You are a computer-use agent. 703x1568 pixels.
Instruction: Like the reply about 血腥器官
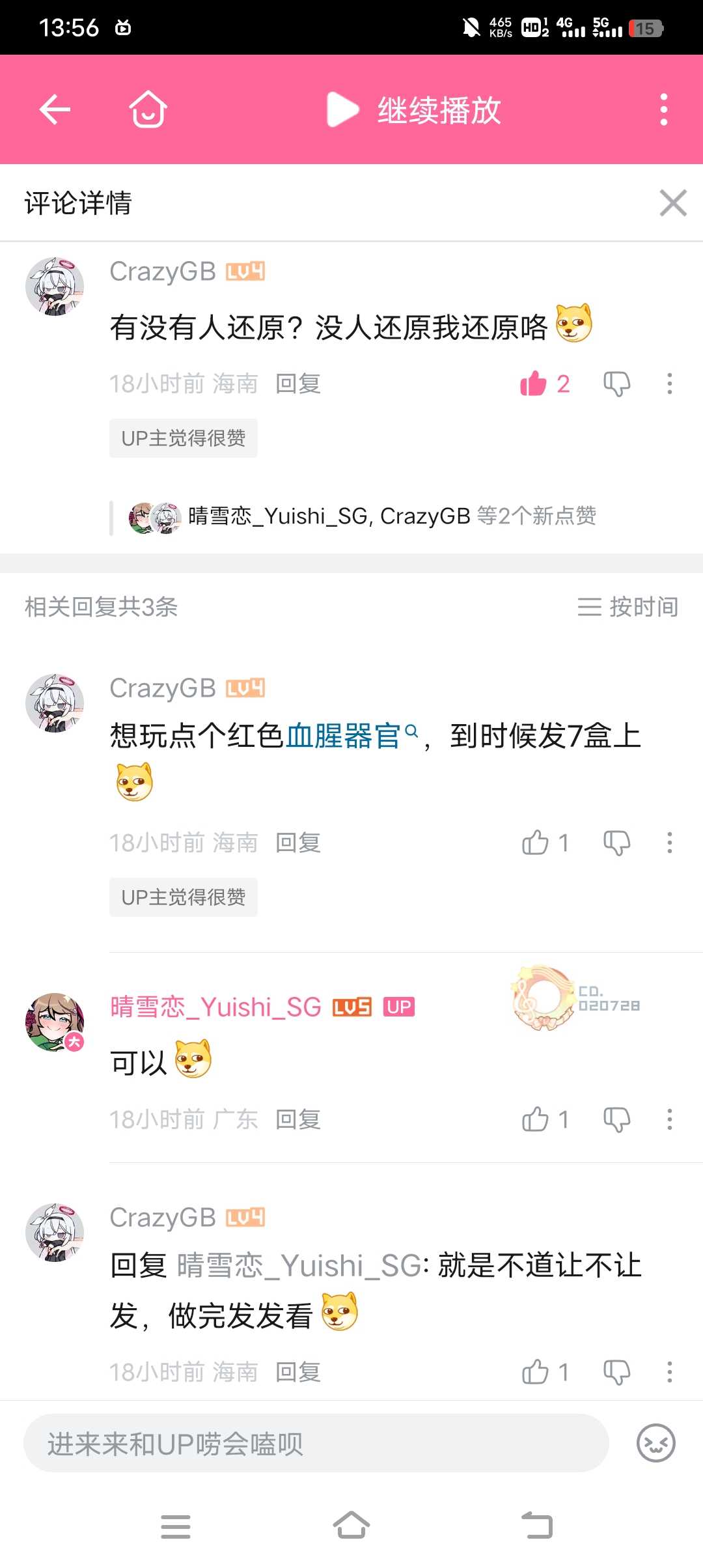[536, 843]
